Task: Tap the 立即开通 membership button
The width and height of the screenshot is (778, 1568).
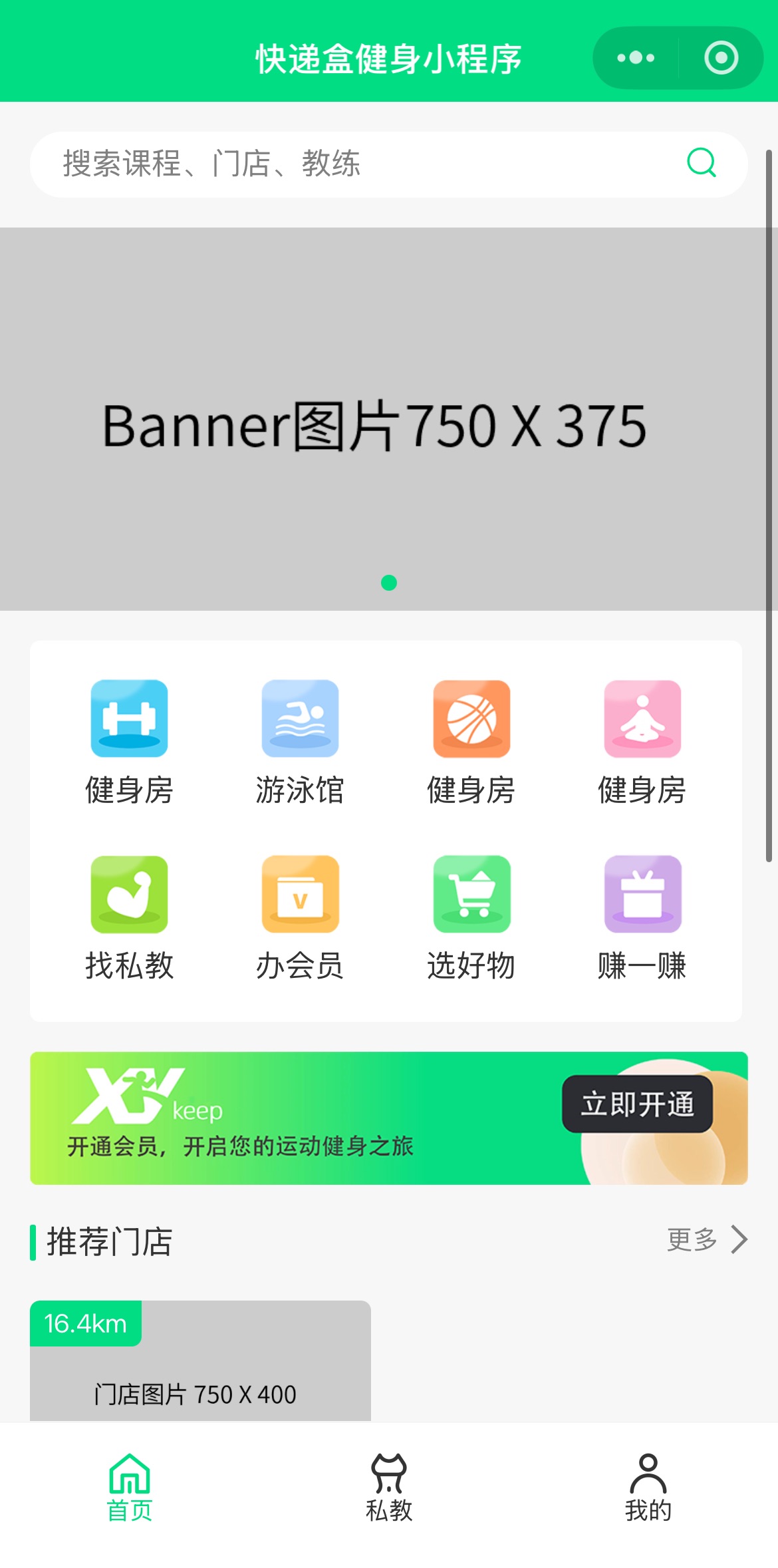Action: click(637, 1104)
